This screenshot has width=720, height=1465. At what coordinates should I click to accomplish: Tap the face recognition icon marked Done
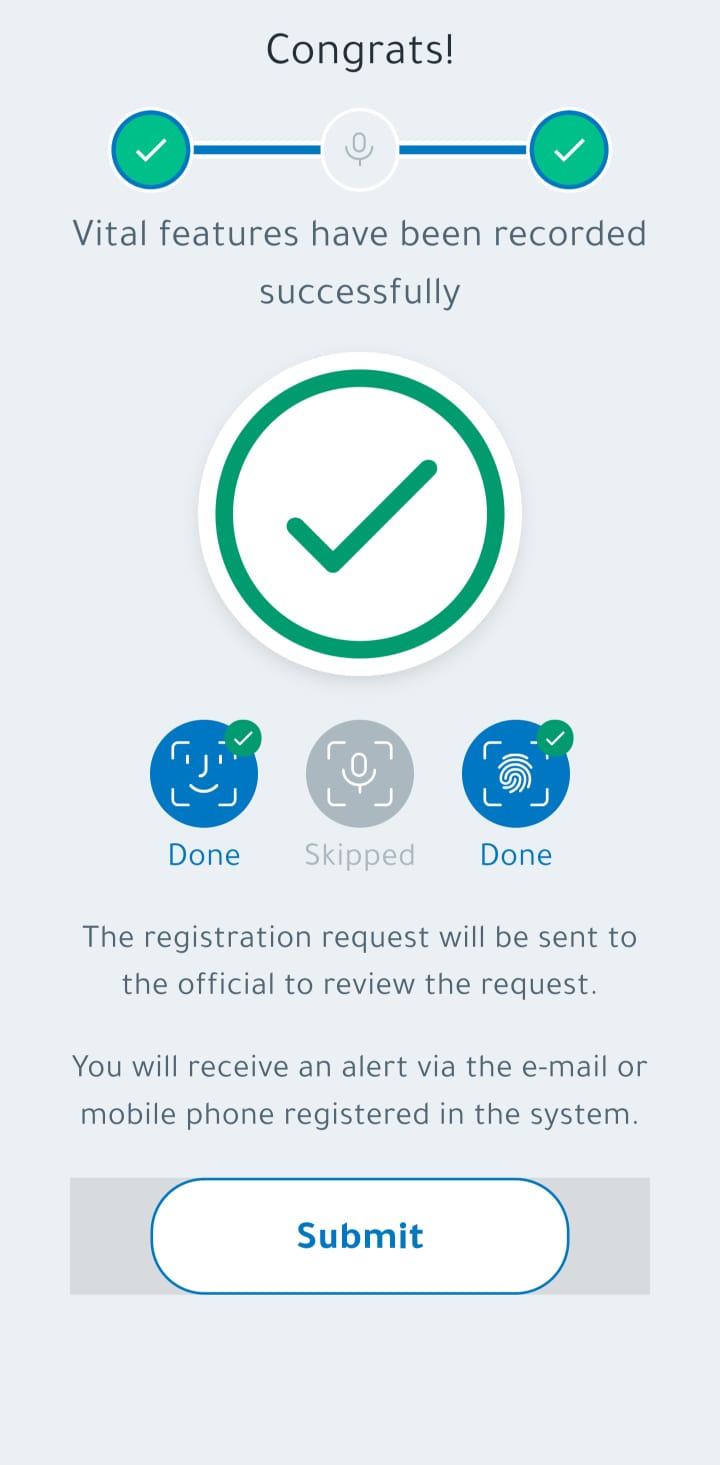point(204,774)
